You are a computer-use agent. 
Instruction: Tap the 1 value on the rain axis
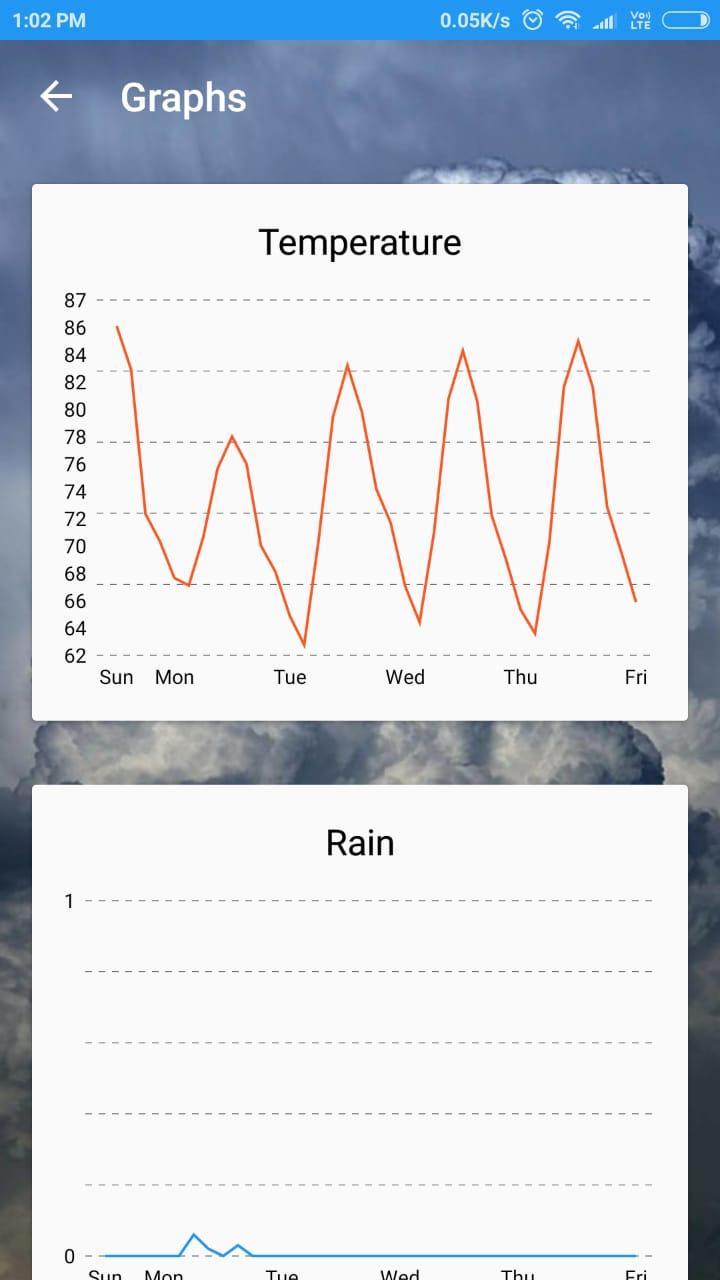click(69, 900)
